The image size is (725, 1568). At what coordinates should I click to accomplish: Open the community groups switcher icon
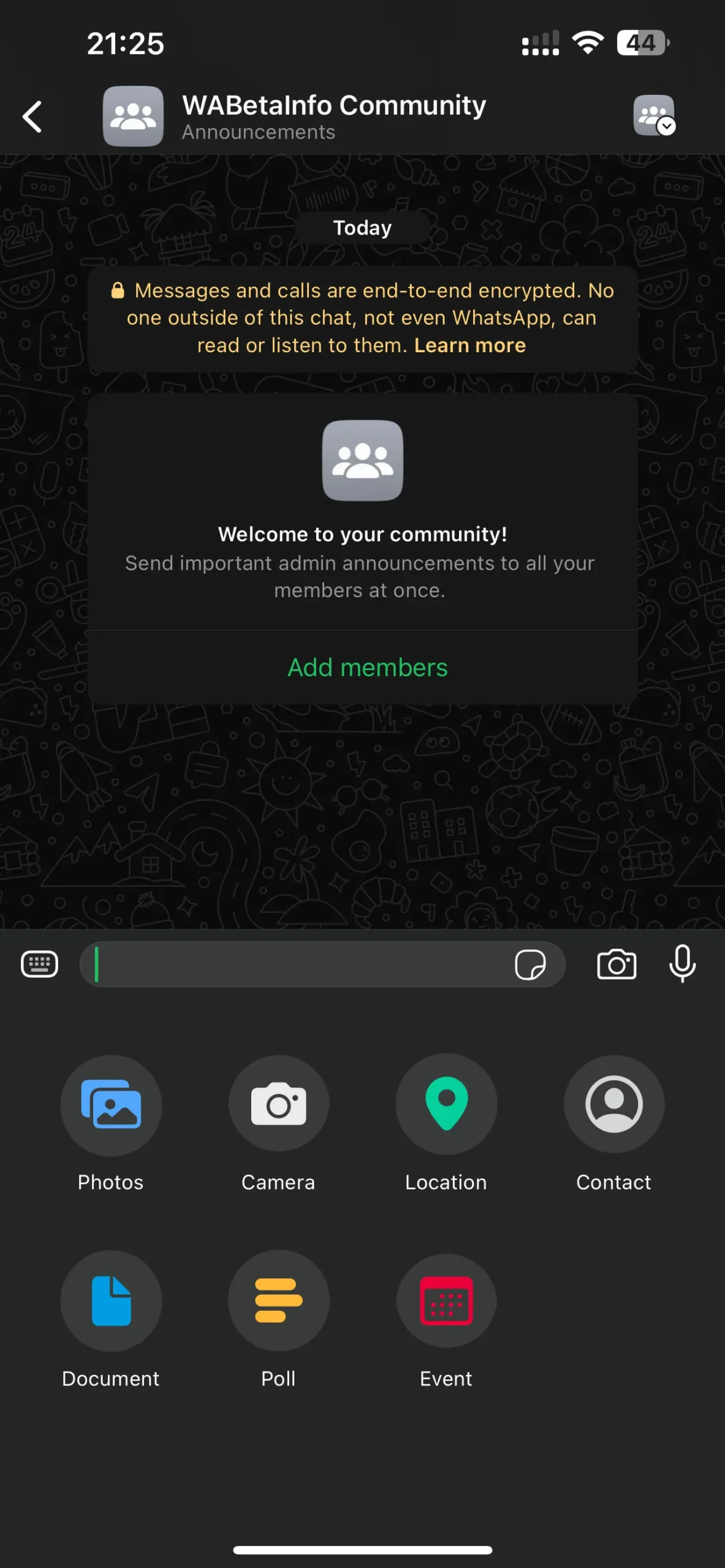pos(654,115)
